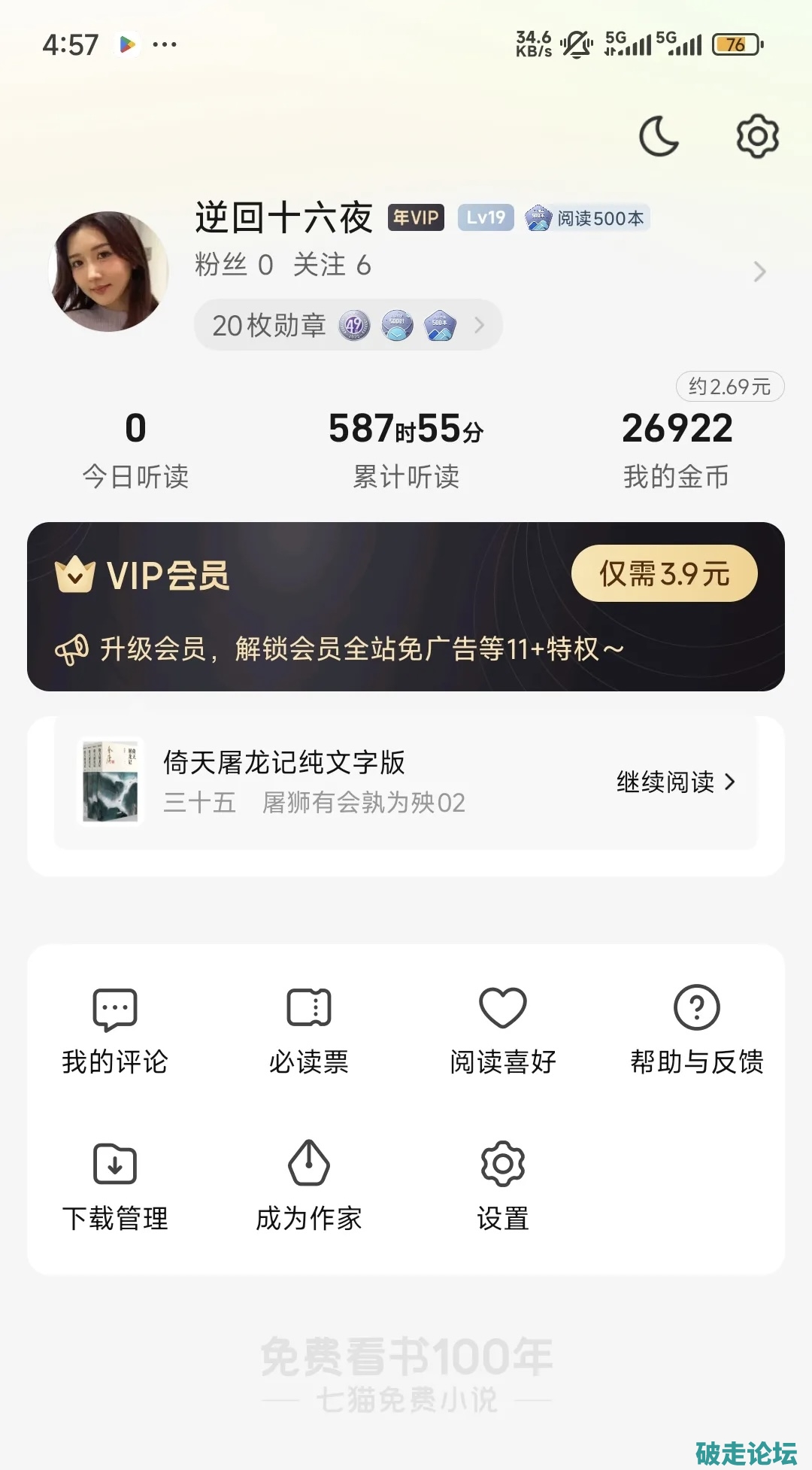Continue reading 倚天屠龙记纯文字版
Image resolution: width=812 pixels, height=1470 pixels.
pos(674,782)
